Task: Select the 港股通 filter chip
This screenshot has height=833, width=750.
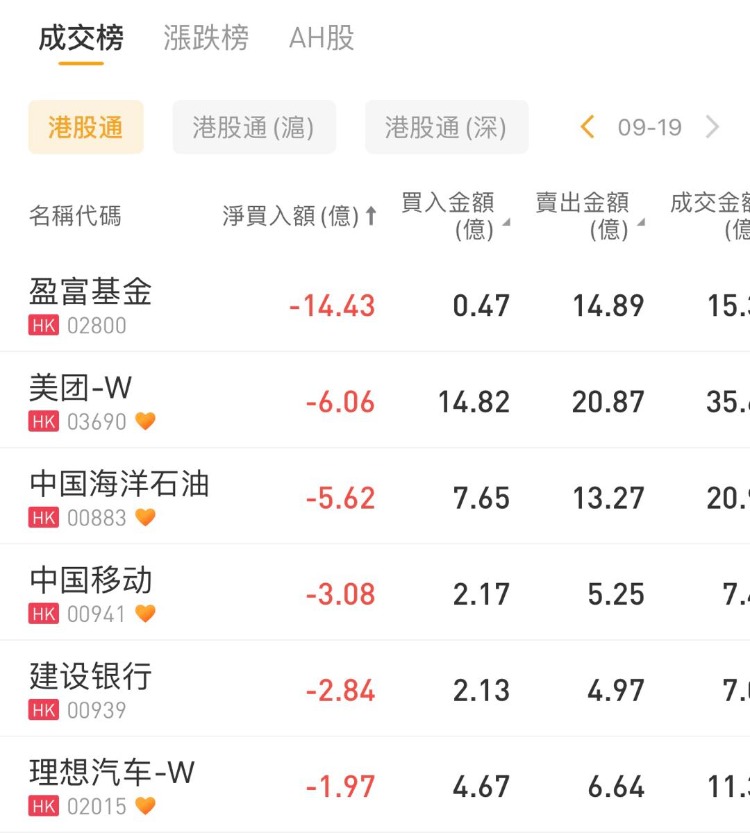Action: tap(86, 128)
